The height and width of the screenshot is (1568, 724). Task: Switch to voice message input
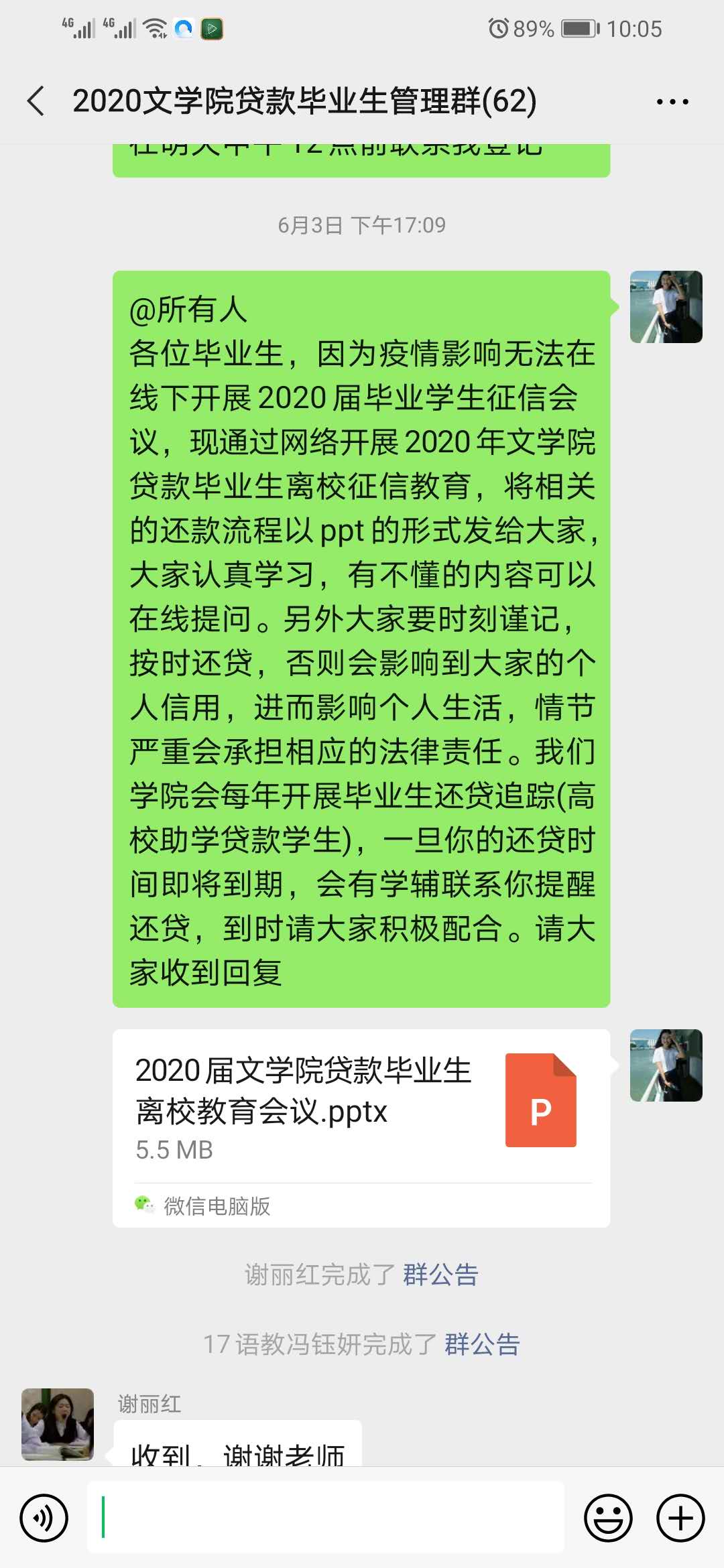(x=44, y=1518)
